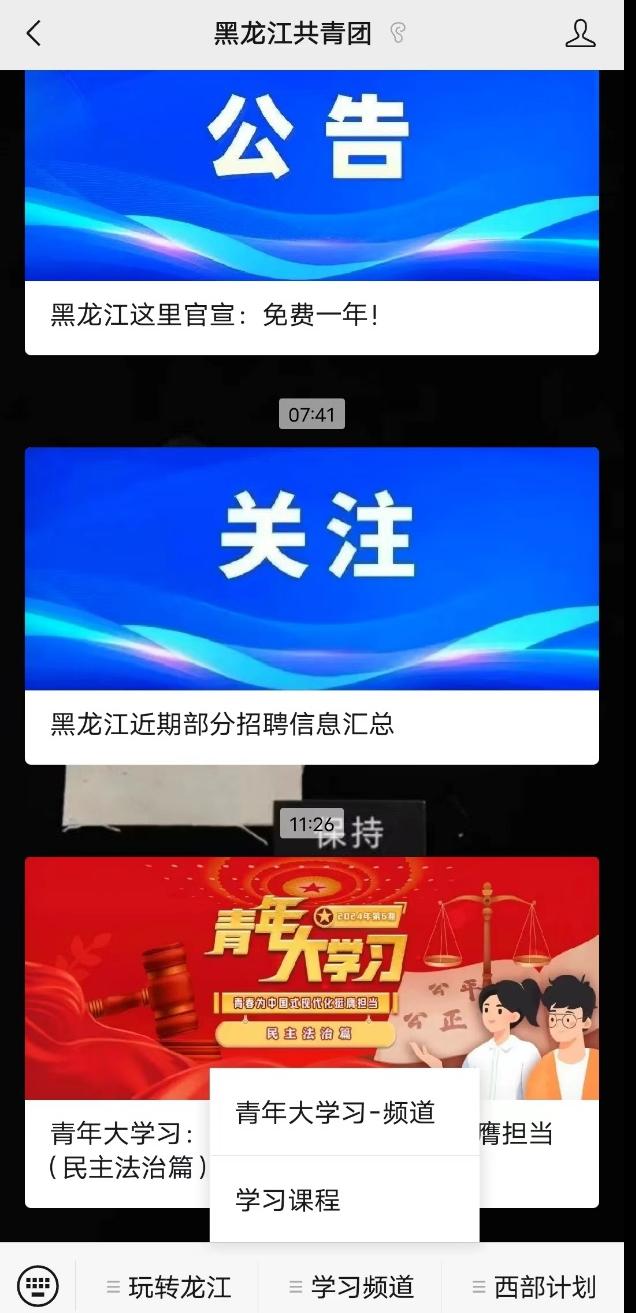Viewport: 636px width, 1313px height.
Task: Open the account profile icon
Action: [580, 34]
